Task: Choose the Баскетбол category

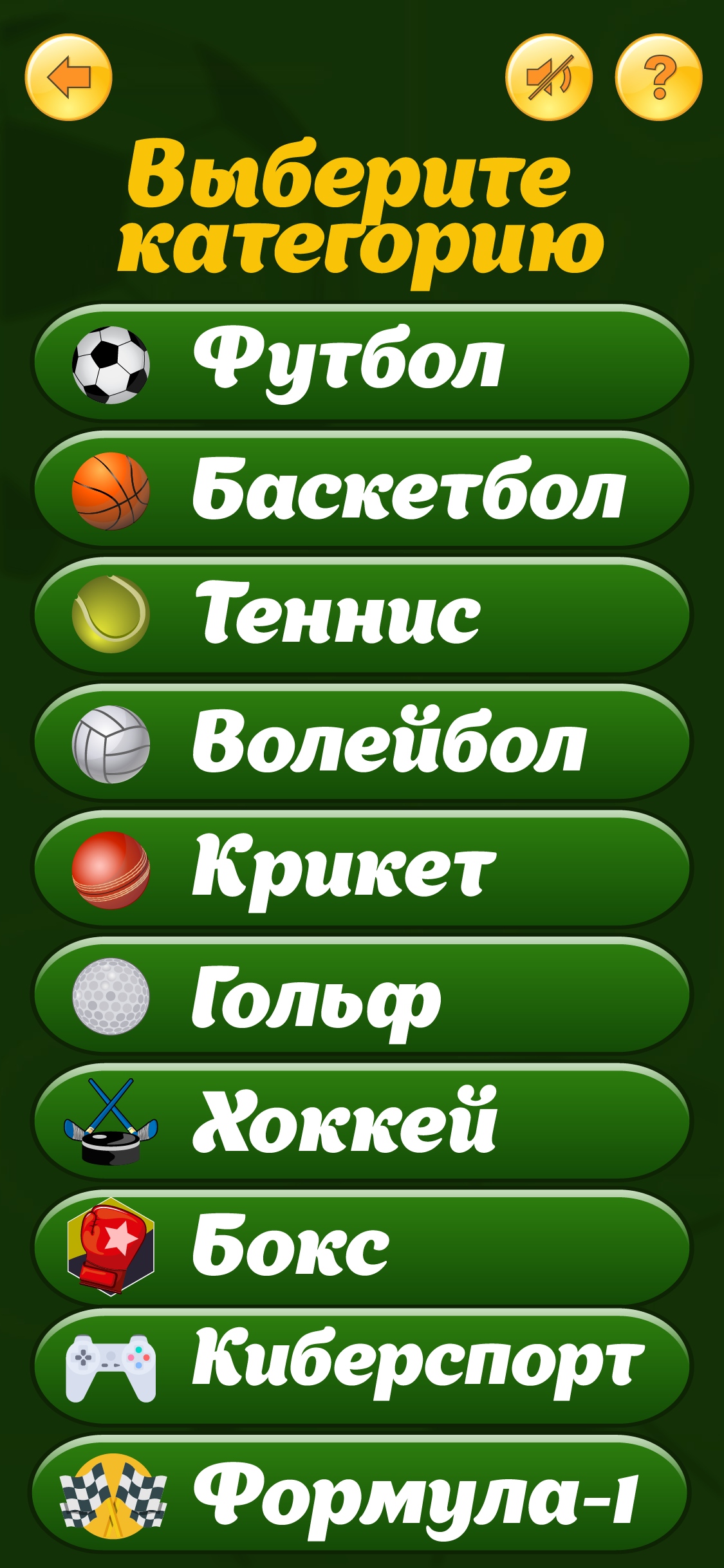Action: pyautogui.click(x=362, y=490)
